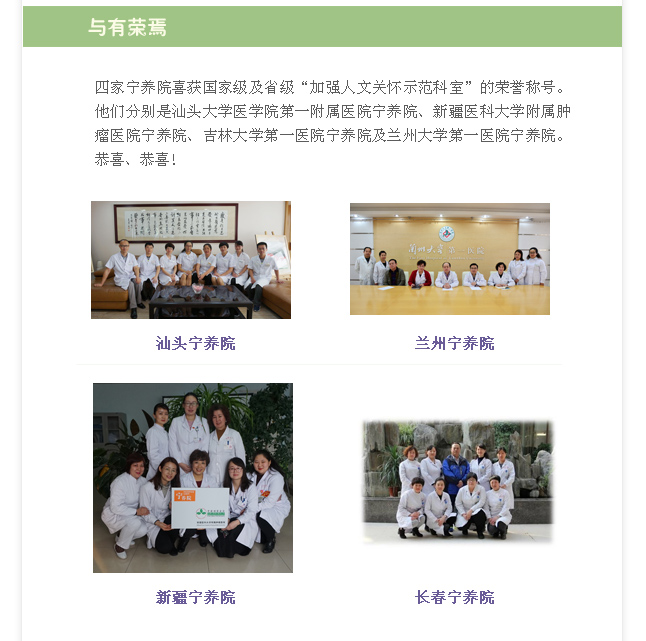This screenshot has height=641, width=646.
Task: Open the 兰州宁养院 link
Action: [454, 344]
